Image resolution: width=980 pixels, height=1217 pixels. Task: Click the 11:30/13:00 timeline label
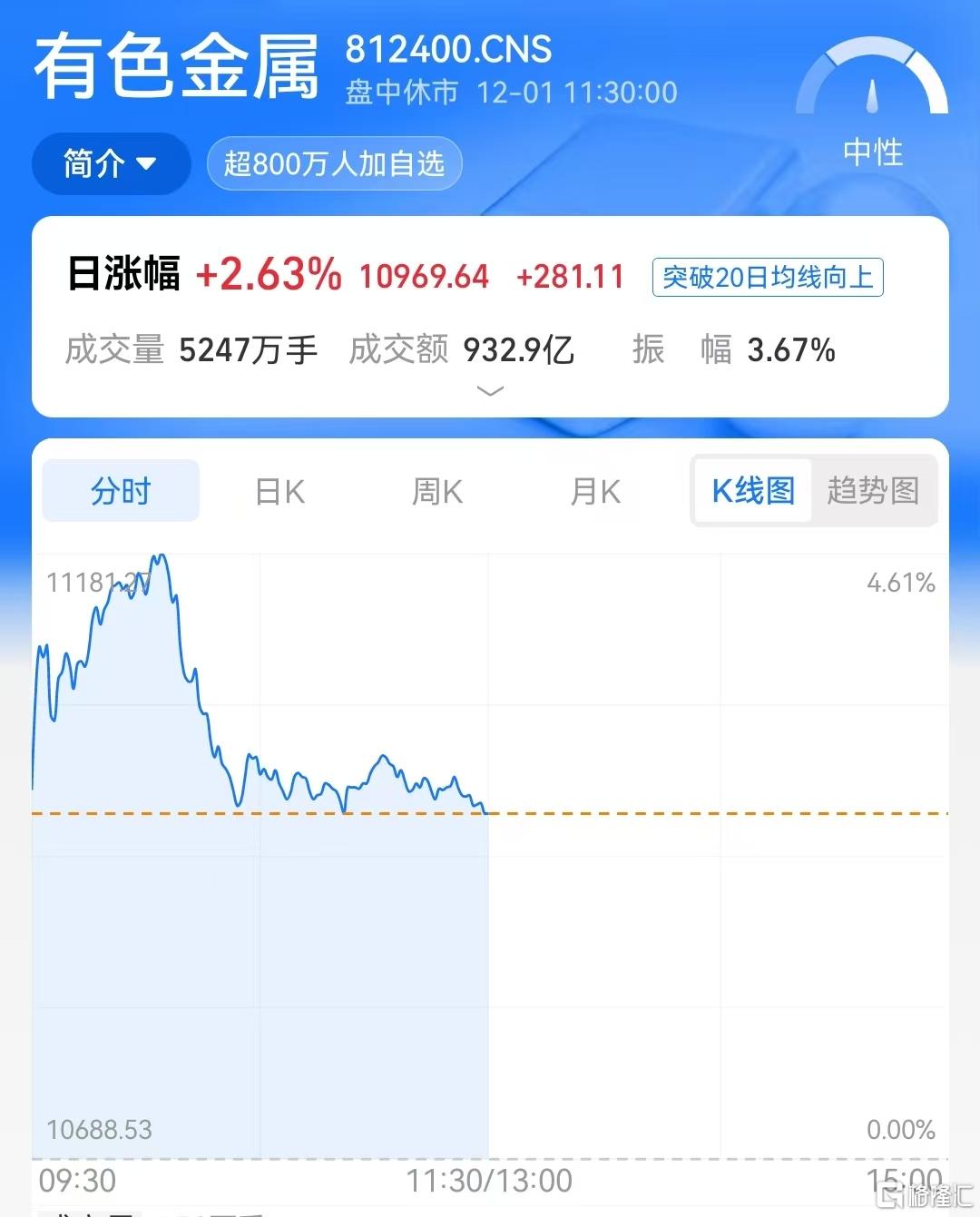(489, 1182)
